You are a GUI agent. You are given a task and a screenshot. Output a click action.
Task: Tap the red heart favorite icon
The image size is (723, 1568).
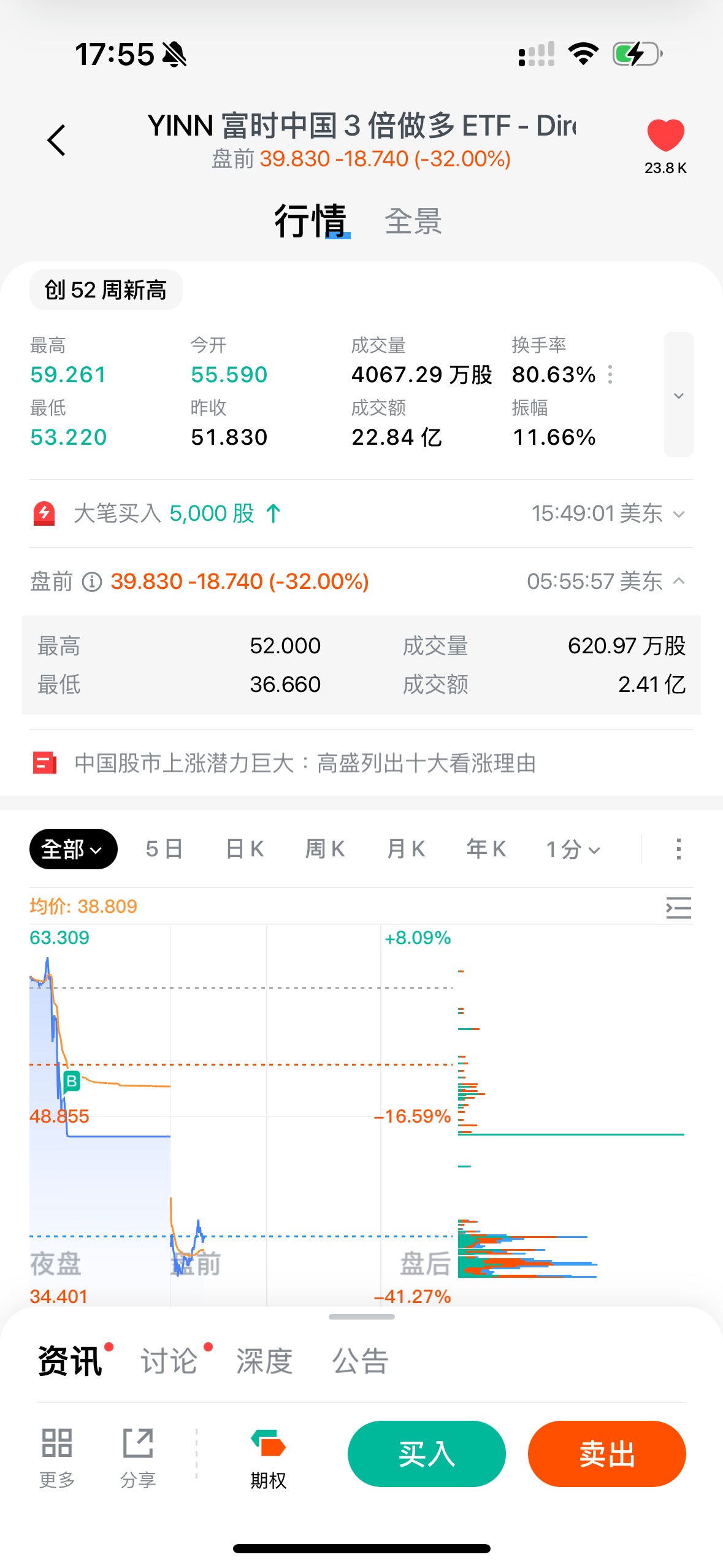click(665, 135)
